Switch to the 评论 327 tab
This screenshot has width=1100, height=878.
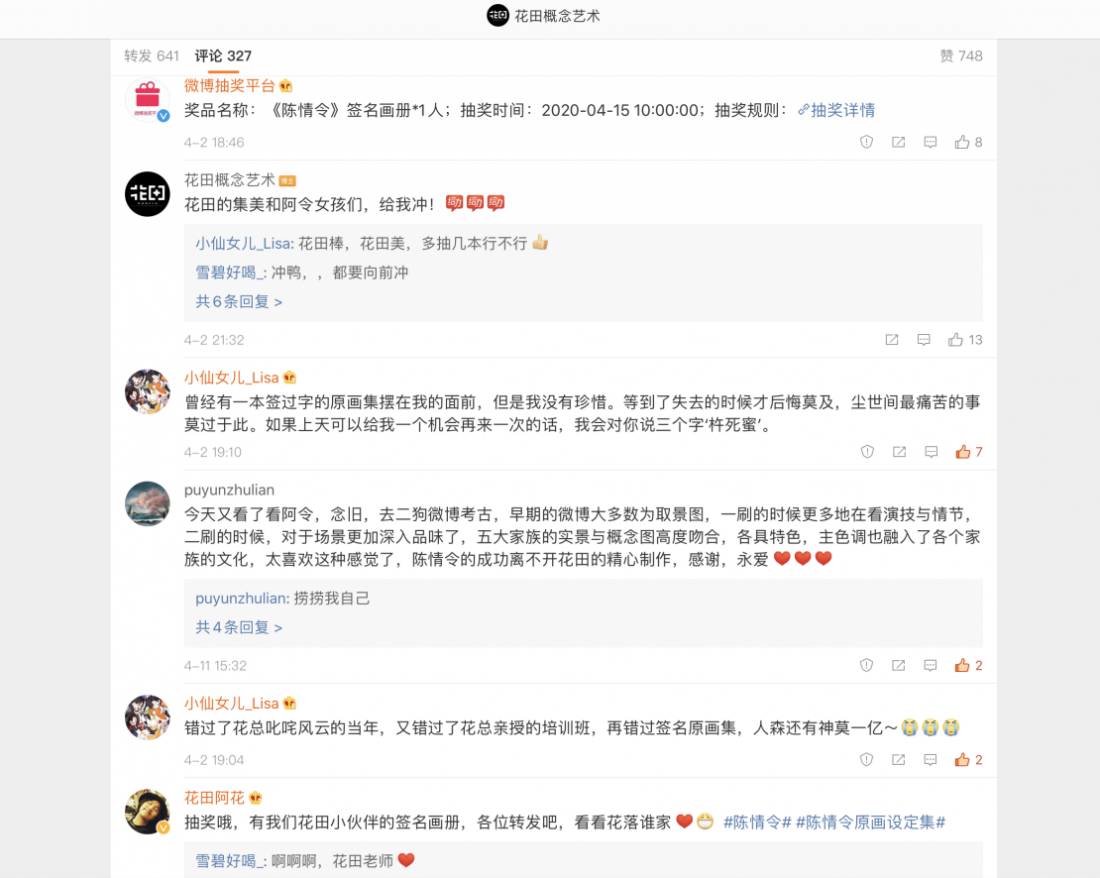pyautogui.click(x=223, y=56)
